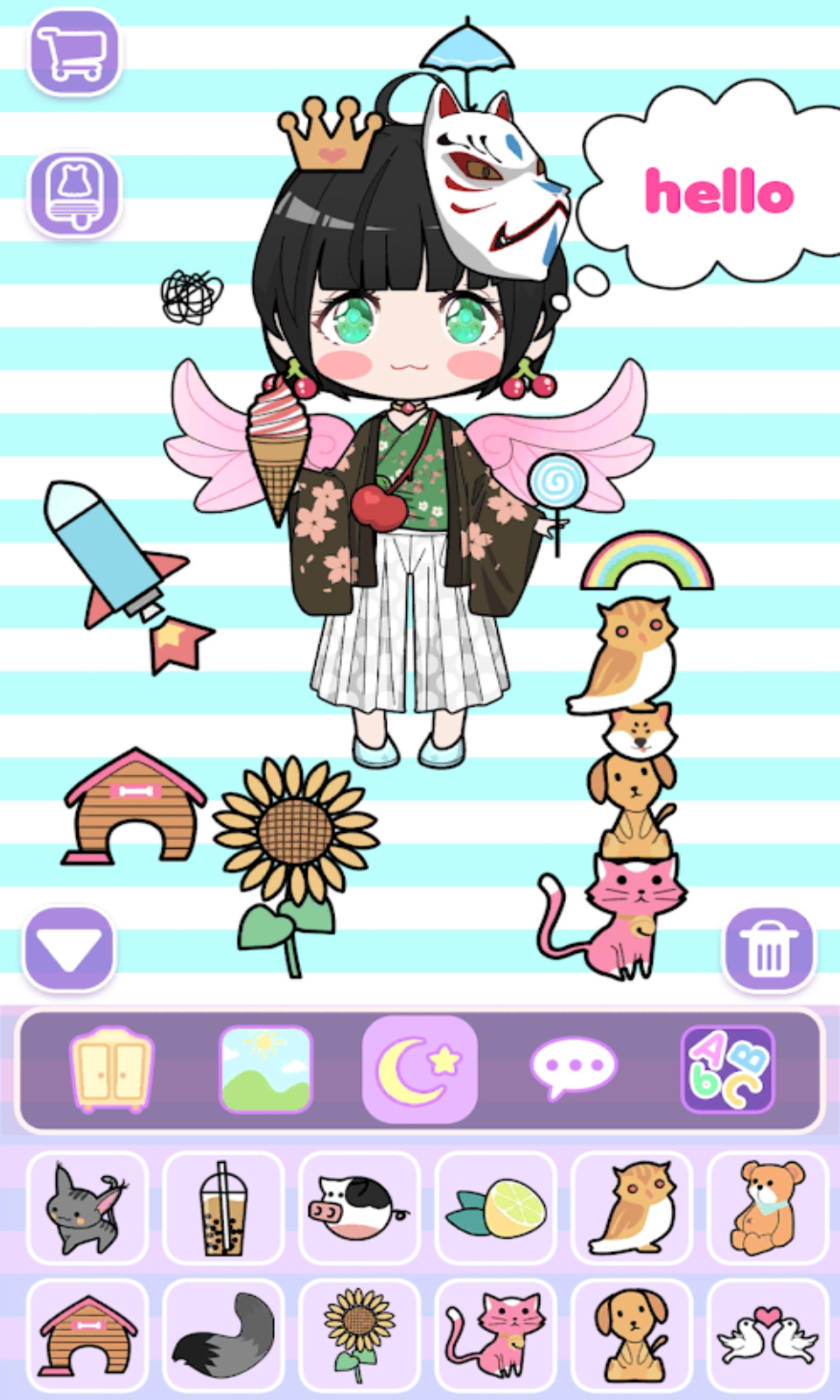
Task: Open the ABC text tab
Action: (728, 1069)
